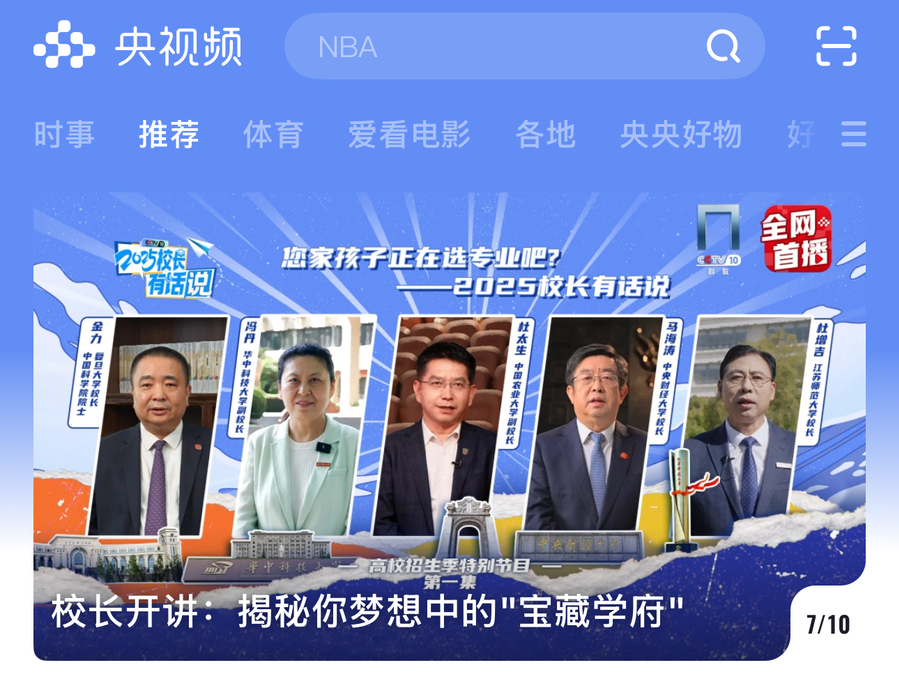Open the 各地 tab
Image resolution: width=899 pixels, height=688 pixels.
click(x=545, y=134)
